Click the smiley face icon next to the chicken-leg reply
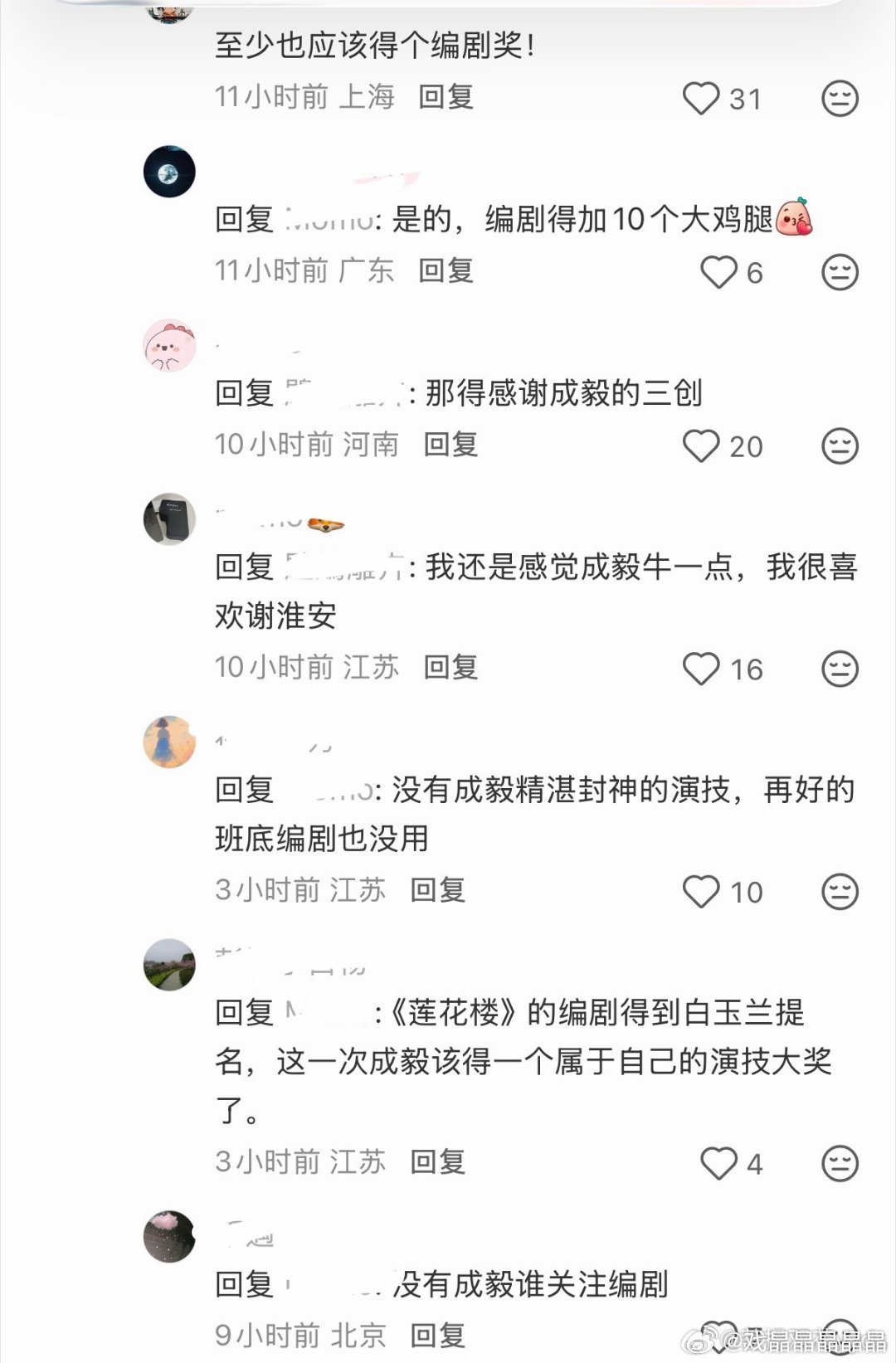This screenshot has height=1363, width=896. (x=839, y=270)
